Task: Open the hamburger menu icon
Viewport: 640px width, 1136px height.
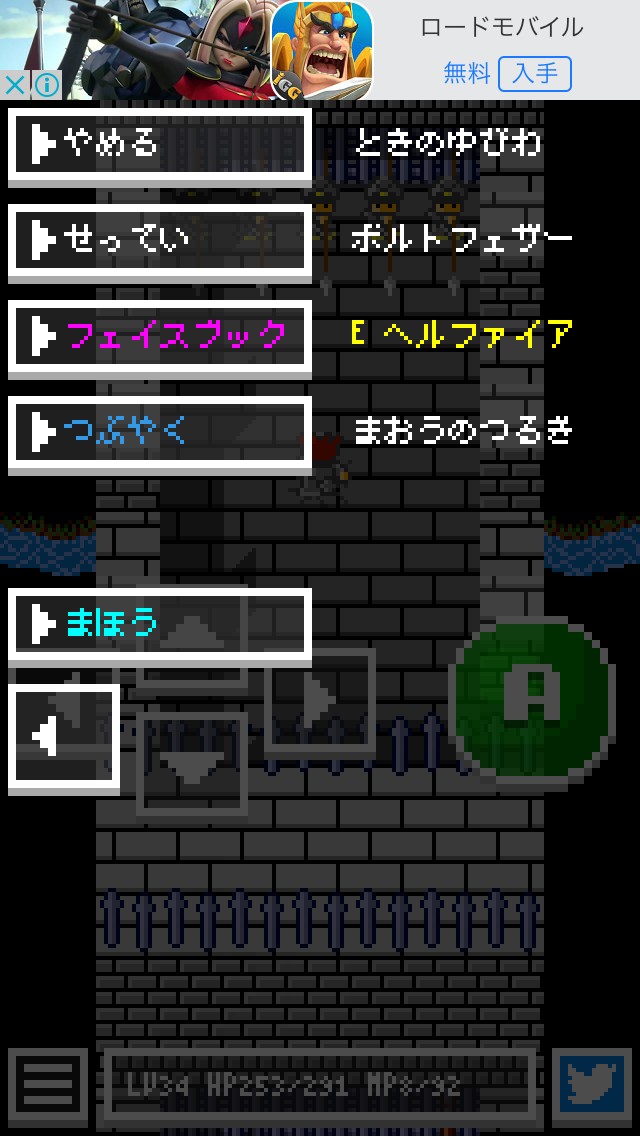Action: click(x=47, y=1085)
